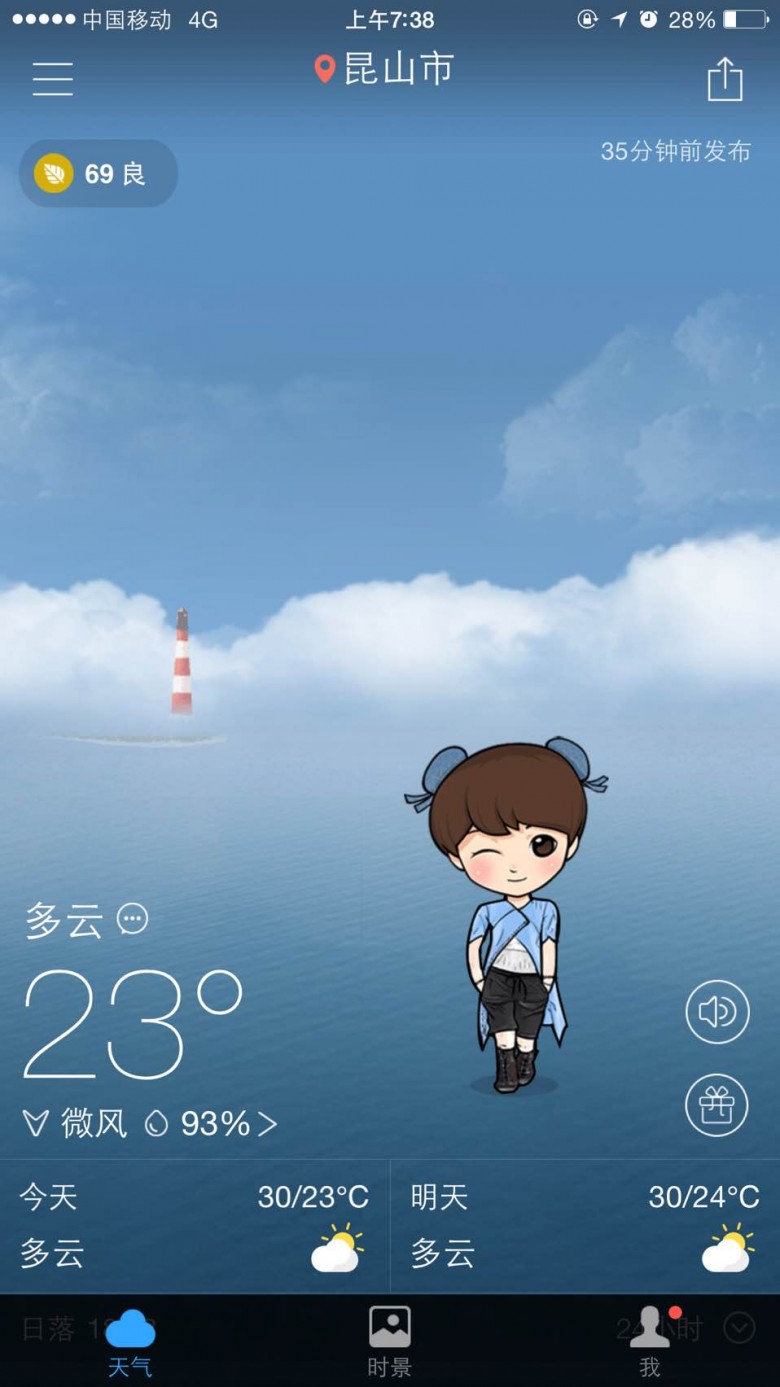The height and width of the screenshot is (1387, 780).
Task: Open the 昆山市 location selector
Action: pyautogui.click(x=384, y=69)
